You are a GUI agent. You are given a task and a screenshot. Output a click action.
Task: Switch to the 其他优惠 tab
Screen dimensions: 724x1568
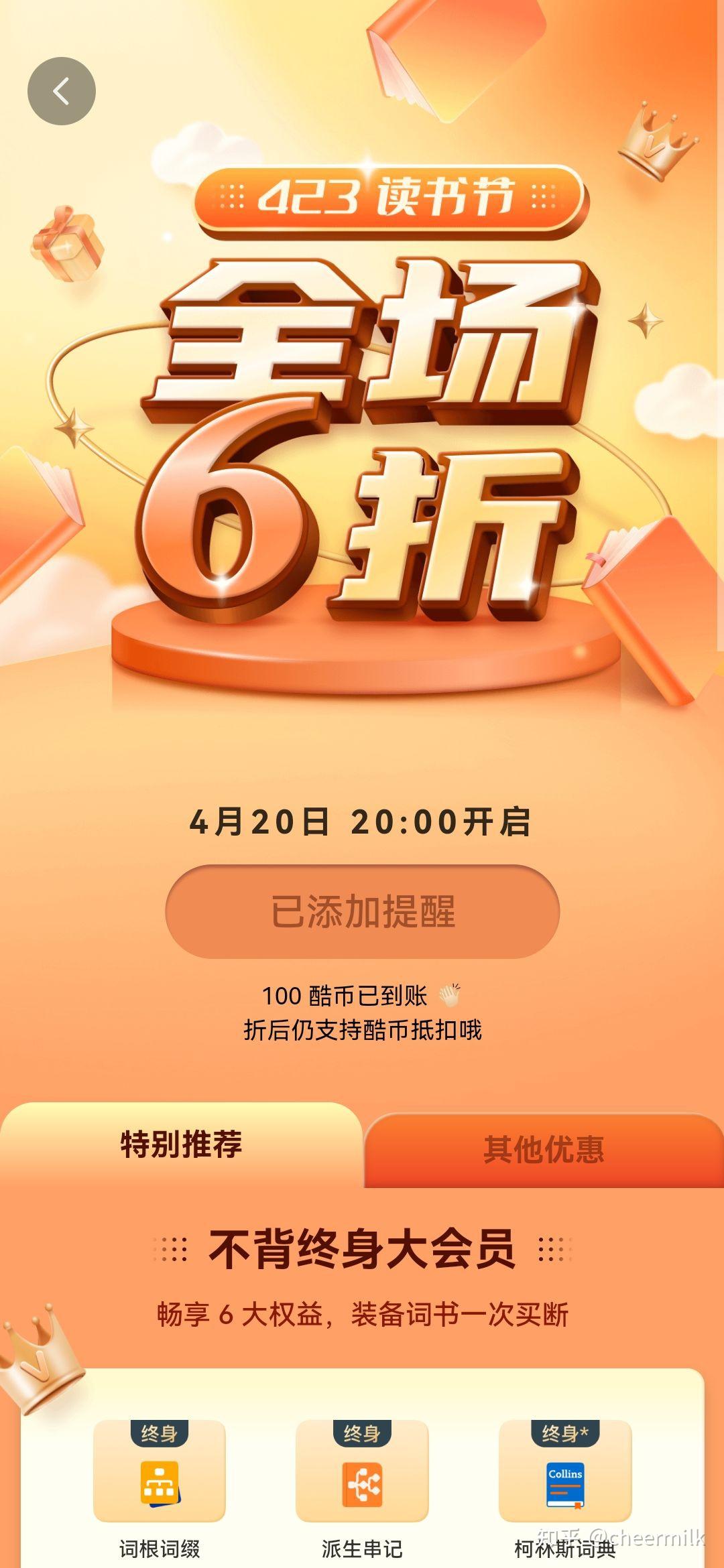tap(544, 1150)
